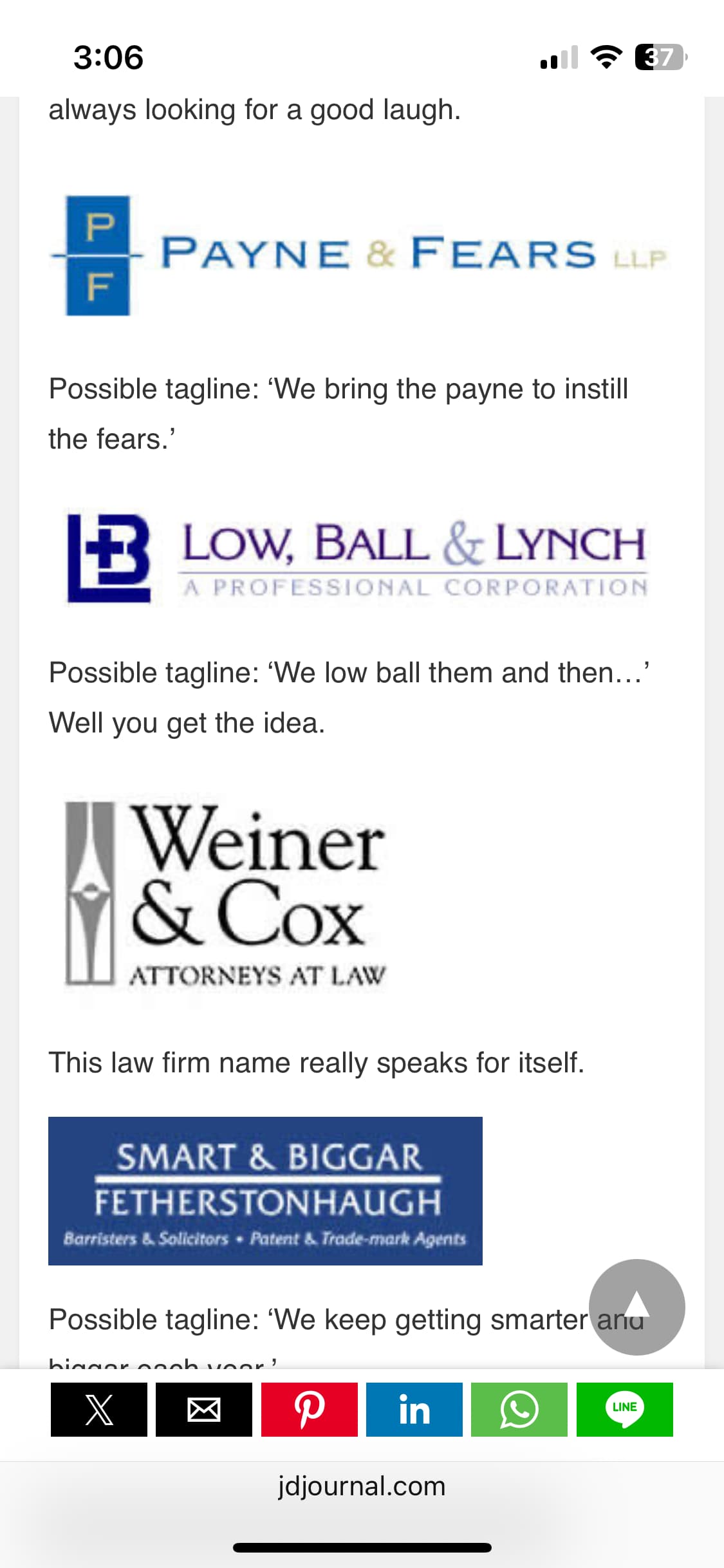Viewport: 724px width, 1568px height.
Task: Share the article on LinkedIn
Action: point(414,1410)
